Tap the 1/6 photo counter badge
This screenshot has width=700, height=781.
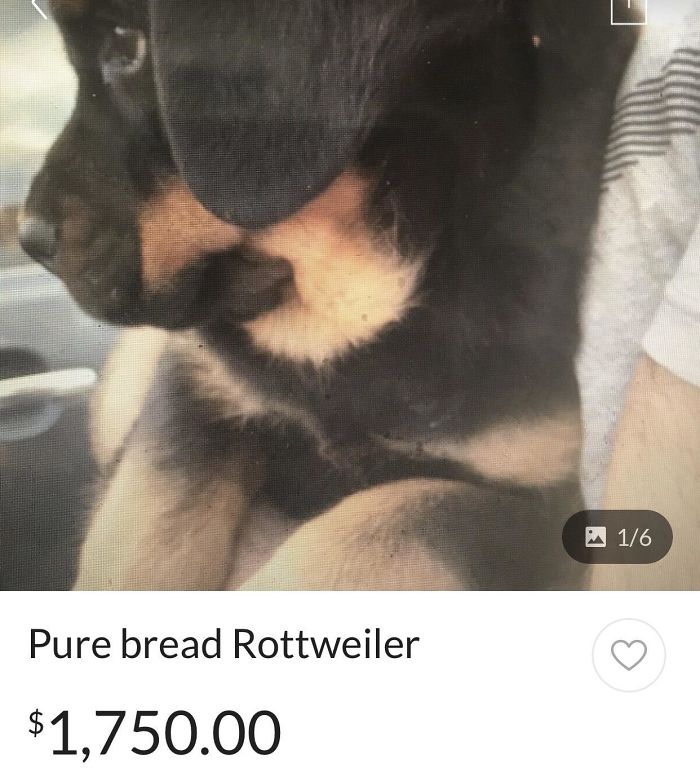[617, 537]
